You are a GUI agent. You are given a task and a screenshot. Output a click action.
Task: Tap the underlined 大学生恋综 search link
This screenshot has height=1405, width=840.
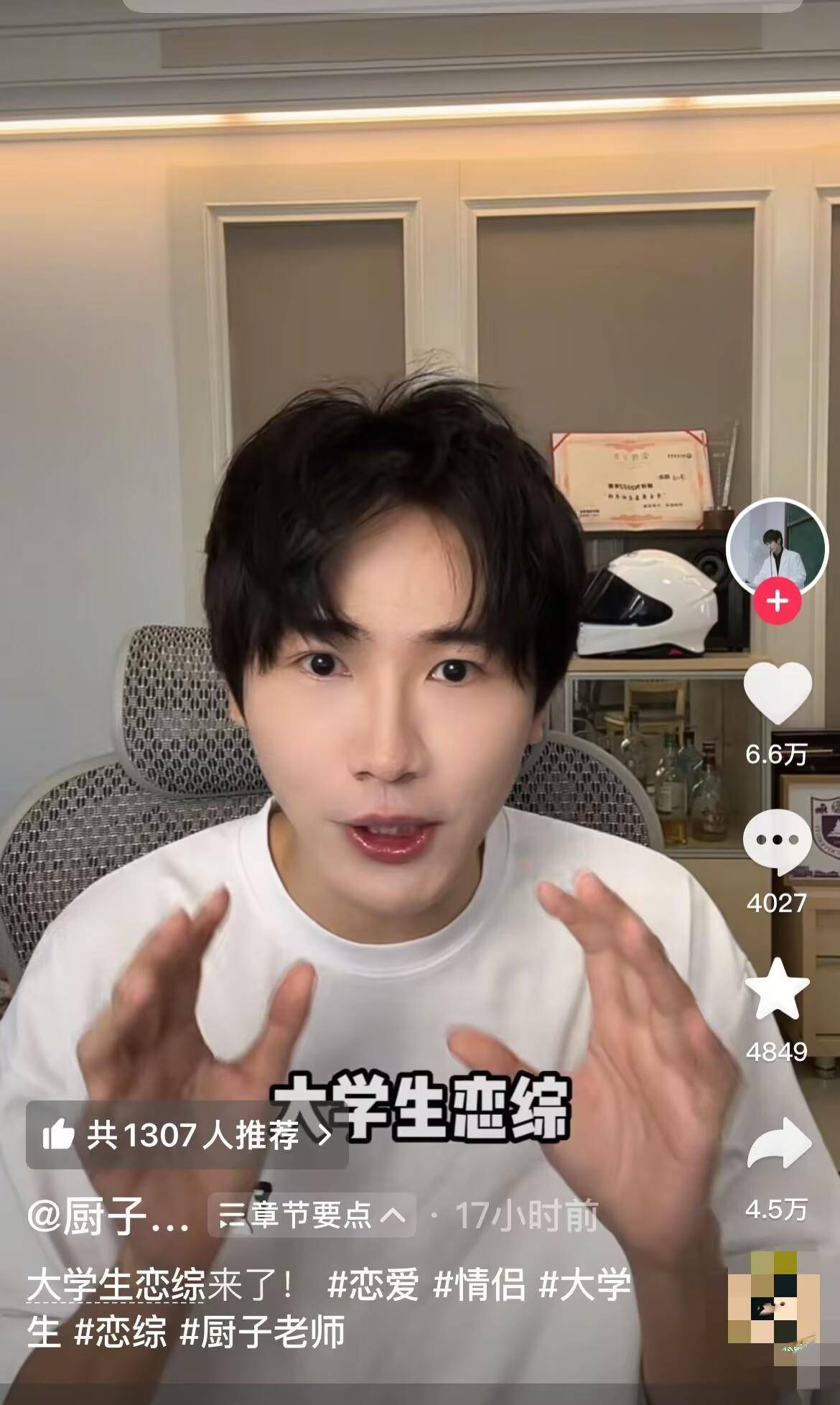(116, 1286)
